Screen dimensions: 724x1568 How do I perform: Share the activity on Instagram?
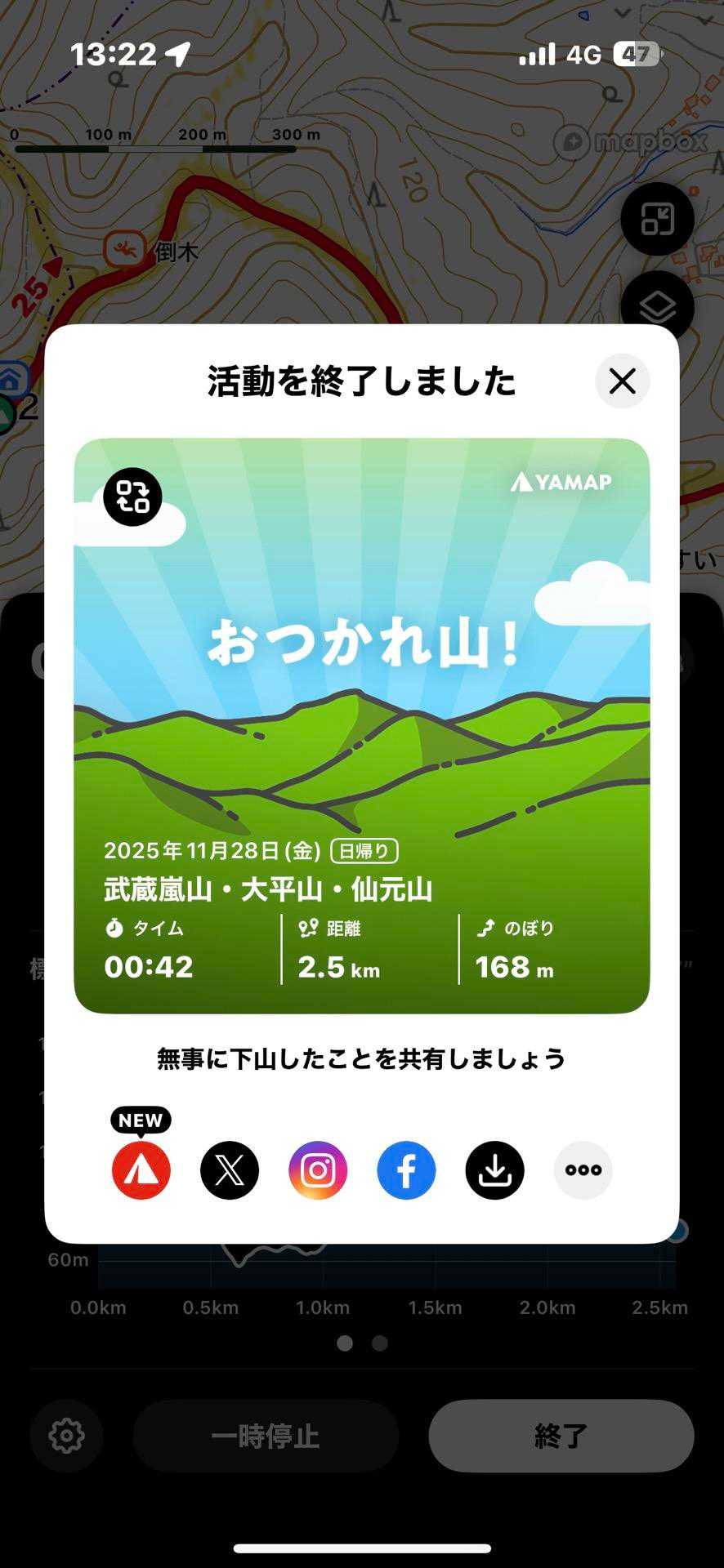coord(318,1169)
